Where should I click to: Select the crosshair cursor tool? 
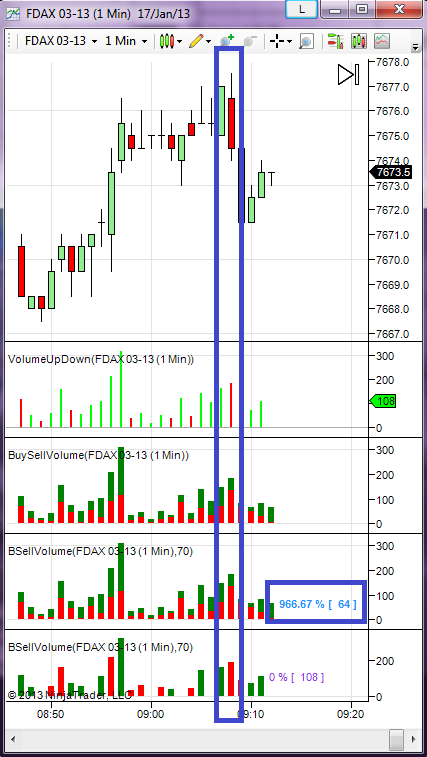coord(281,41)
